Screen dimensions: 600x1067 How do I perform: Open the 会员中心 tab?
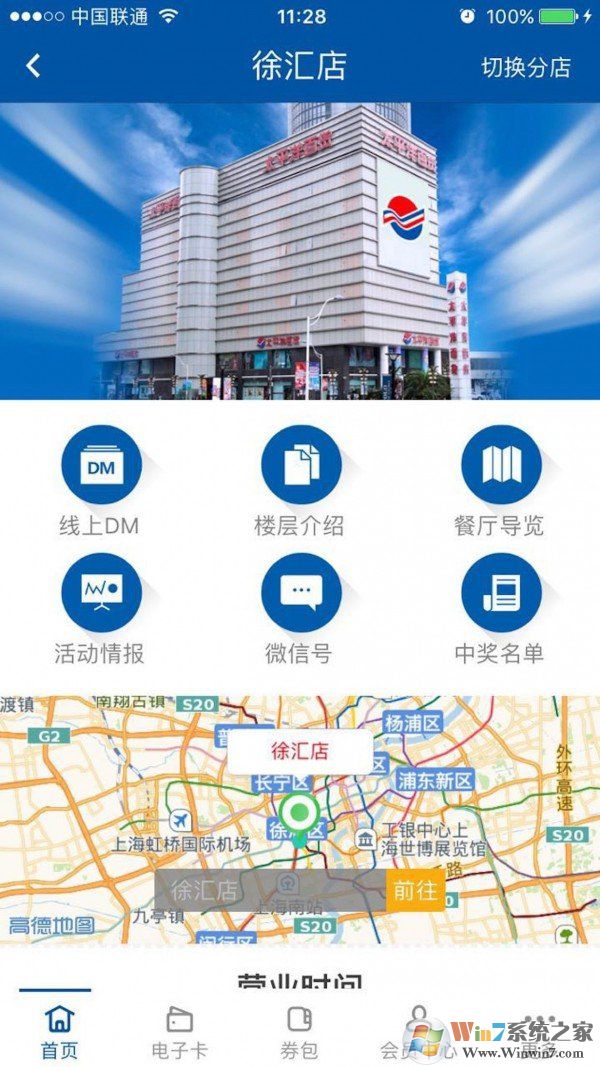(x=418, y=1031)
